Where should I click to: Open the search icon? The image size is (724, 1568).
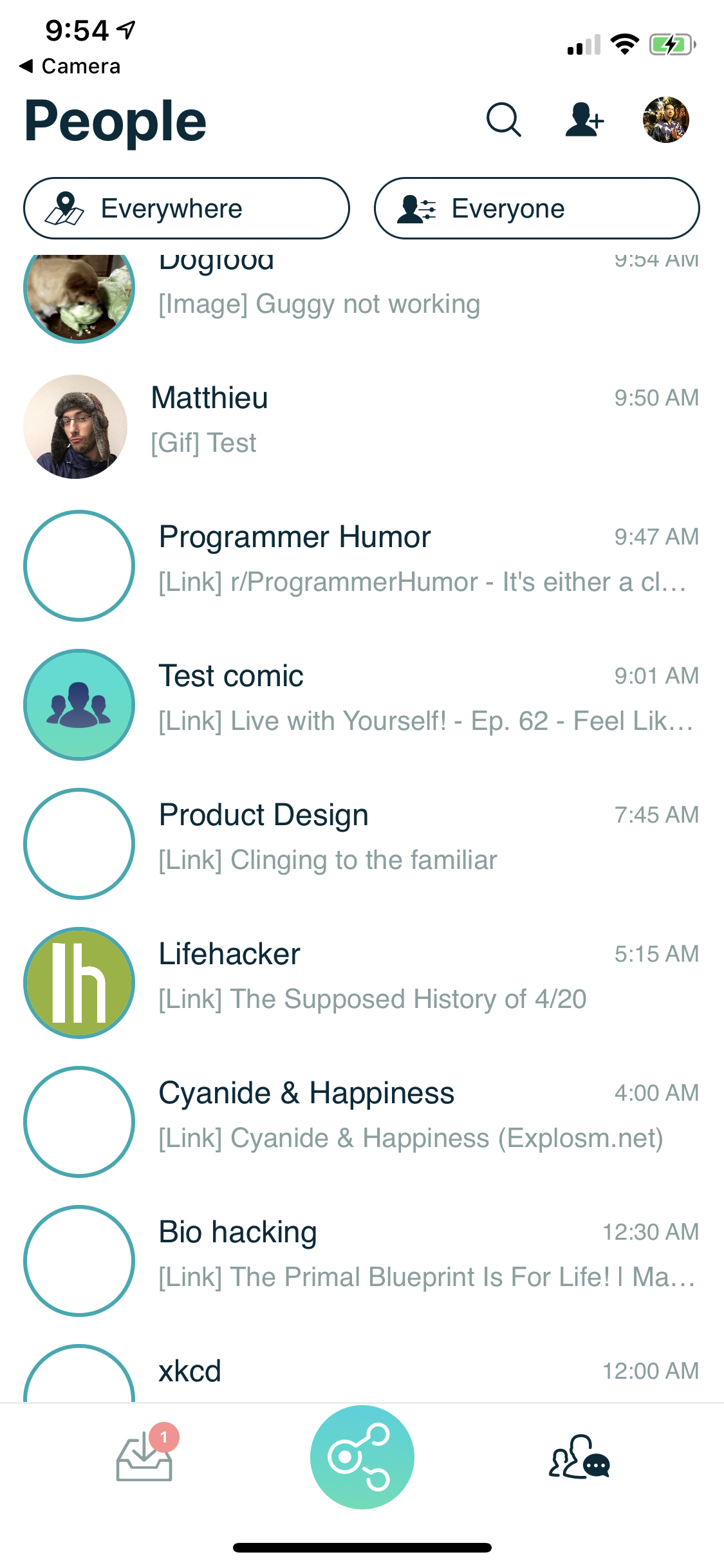click(503, 120)
